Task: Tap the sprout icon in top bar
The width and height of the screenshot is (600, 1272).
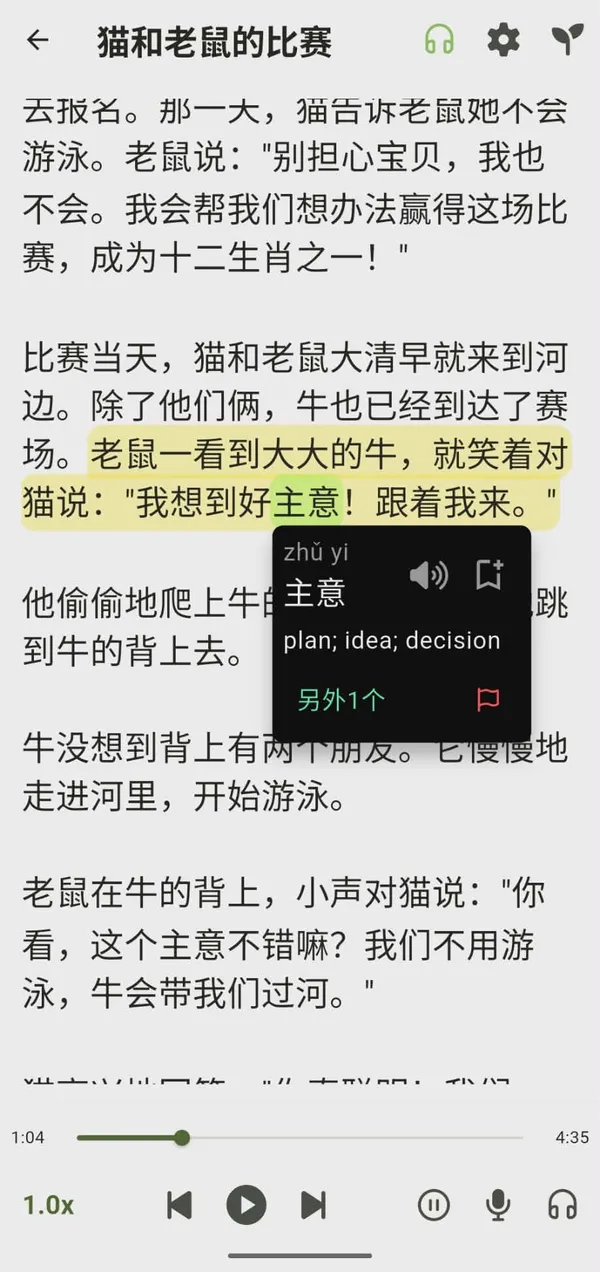Action: click(567, 40)
